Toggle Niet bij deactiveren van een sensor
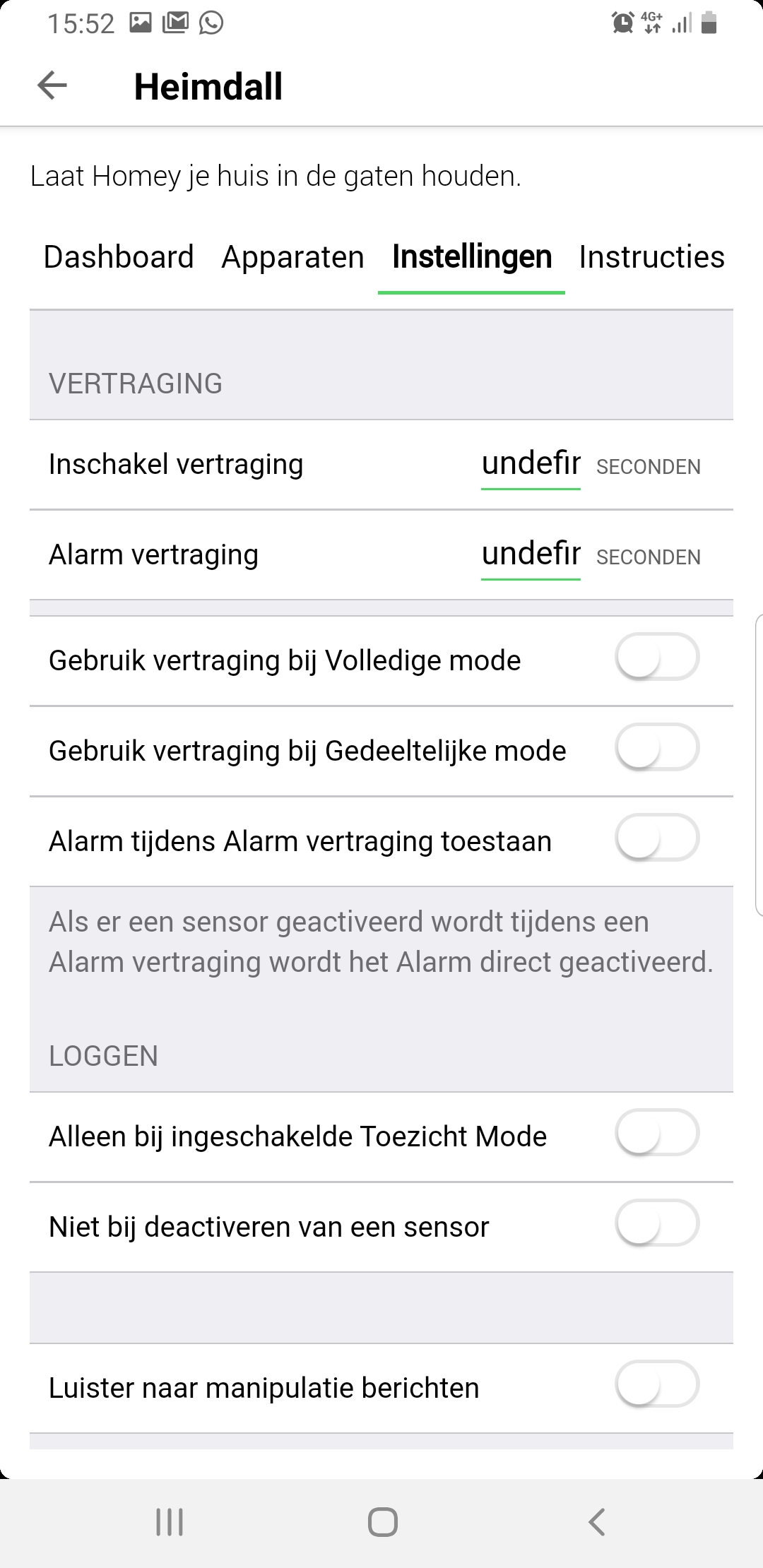 [x=657, y=1224]
